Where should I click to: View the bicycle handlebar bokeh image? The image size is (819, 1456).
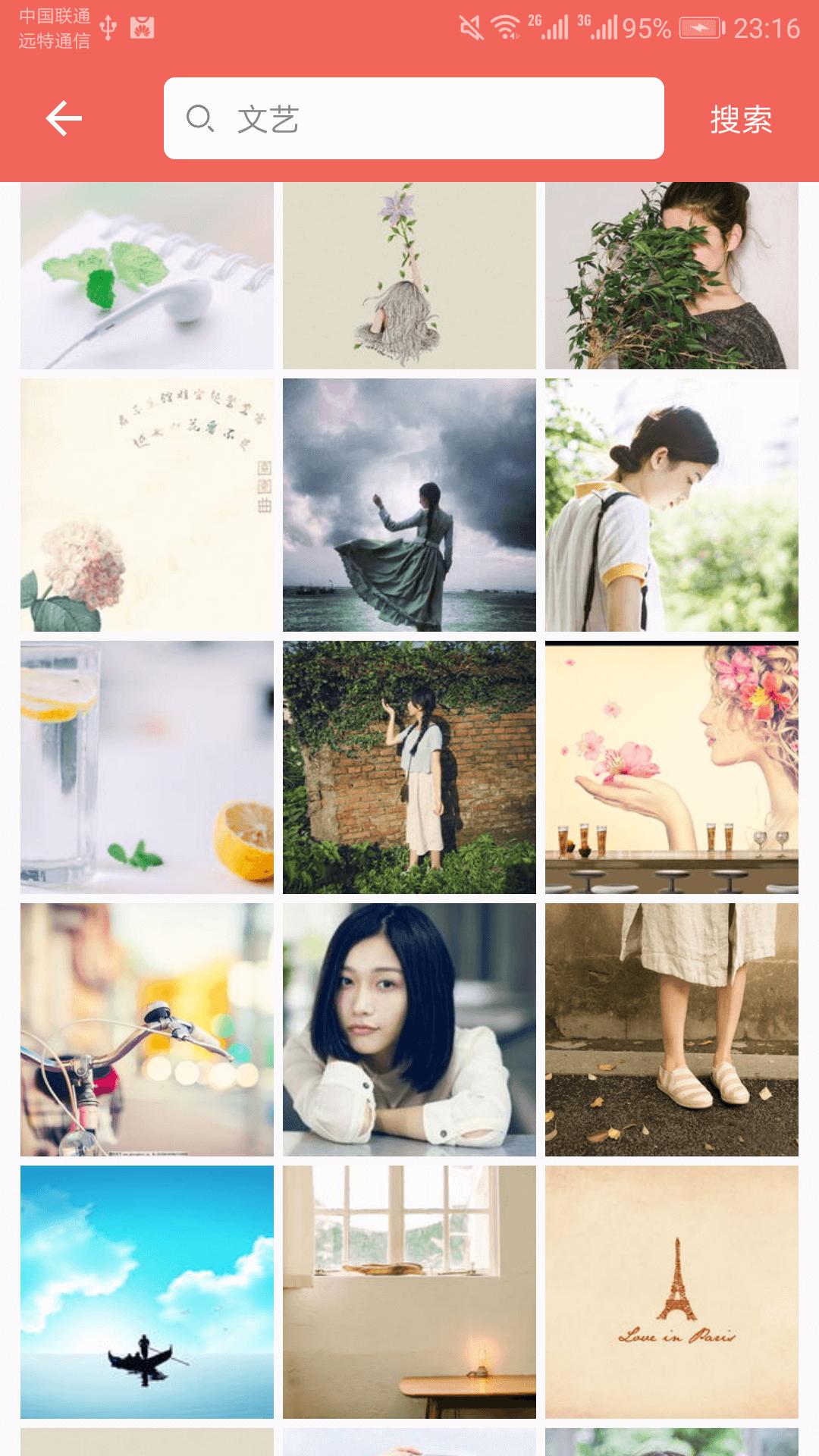[x=146, y=1030]
